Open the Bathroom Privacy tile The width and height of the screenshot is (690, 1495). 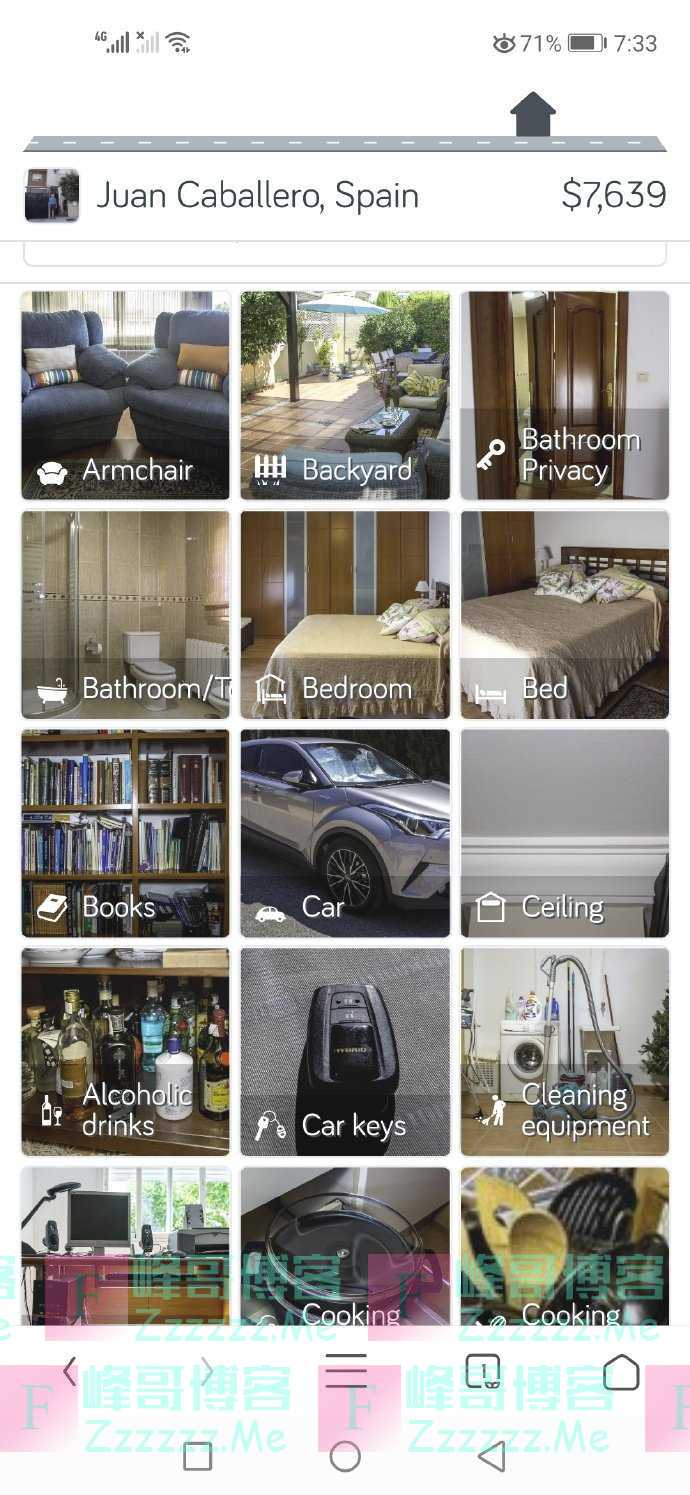point(565,395)
